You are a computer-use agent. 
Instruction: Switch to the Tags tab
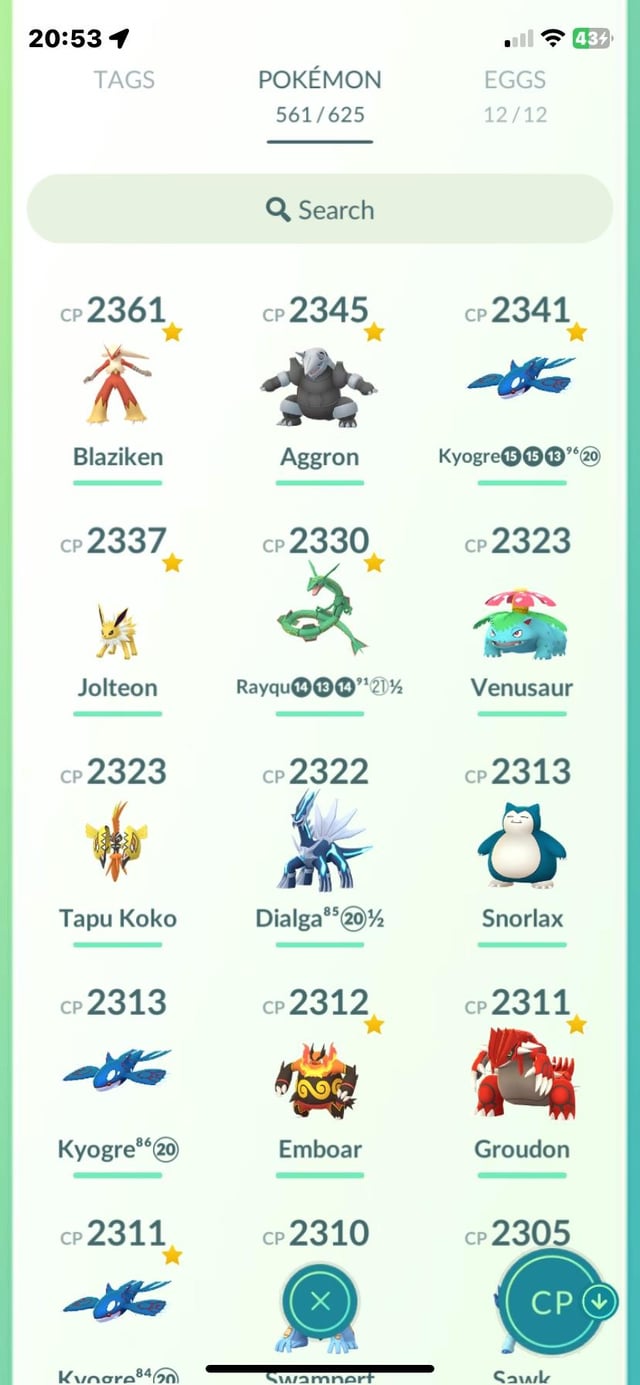[x=124, y=80]
